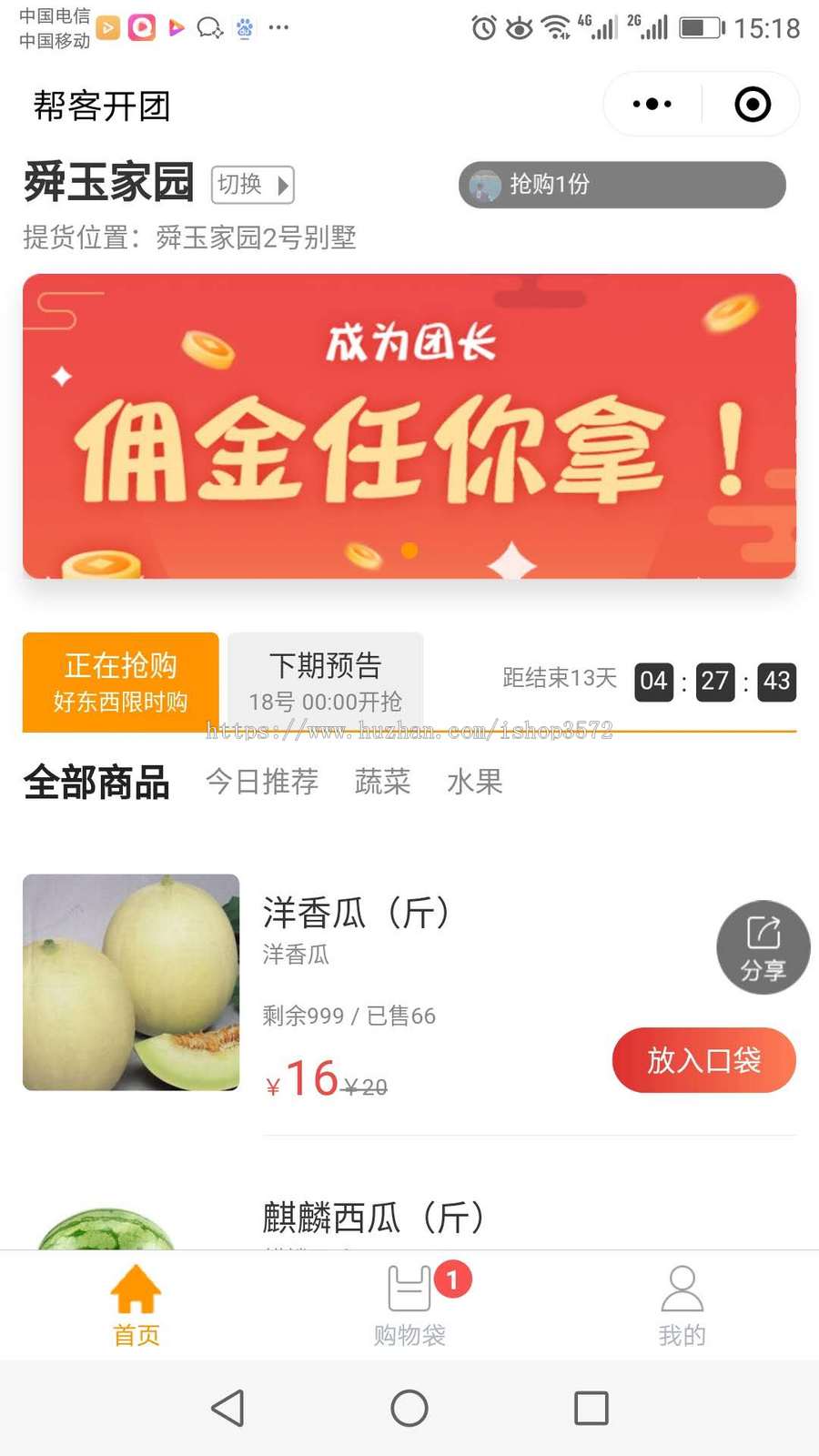This screenshot has height=1456, width=819.
Task: Select the 今日推荐 category tab
Action: pos(262,783)
